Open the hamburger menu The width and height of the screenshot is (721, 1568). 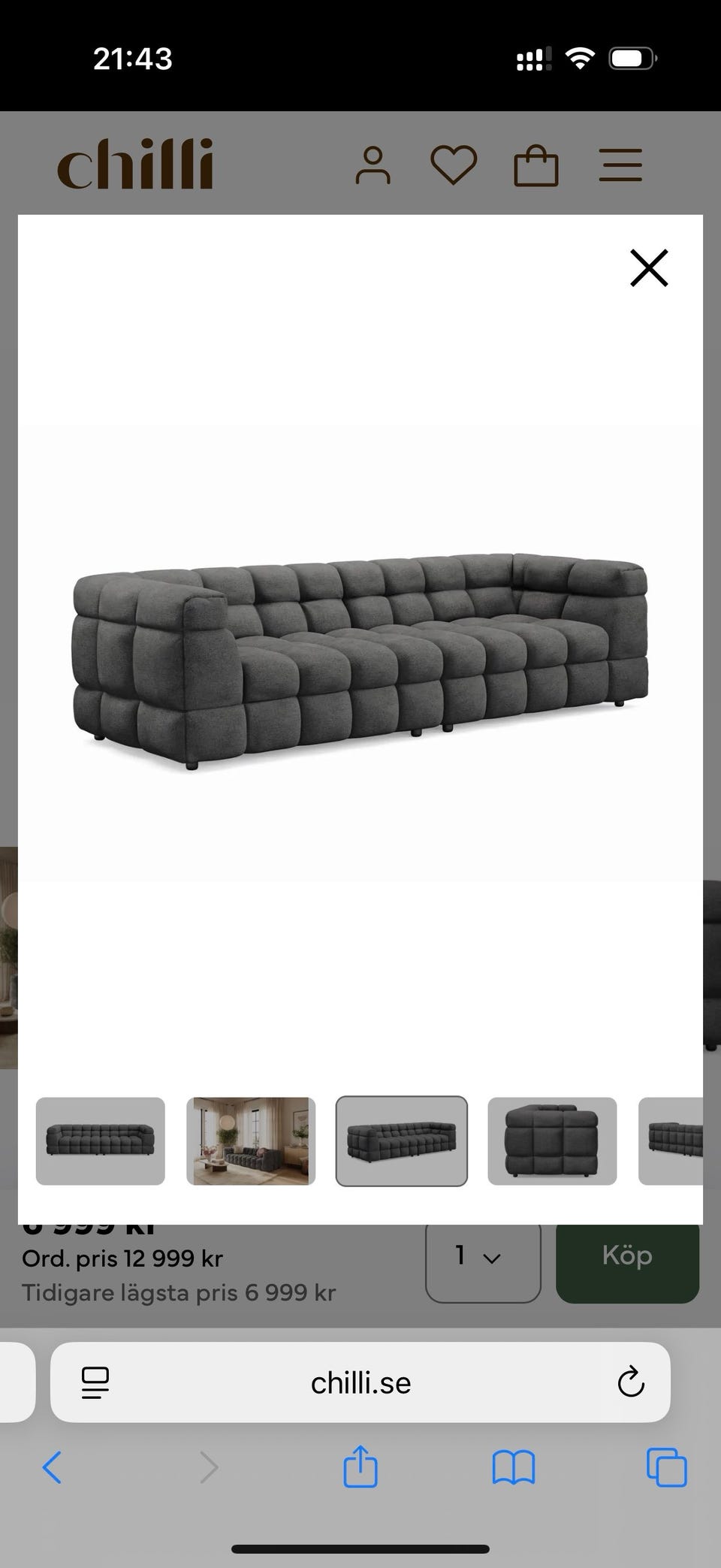[620, 165]
